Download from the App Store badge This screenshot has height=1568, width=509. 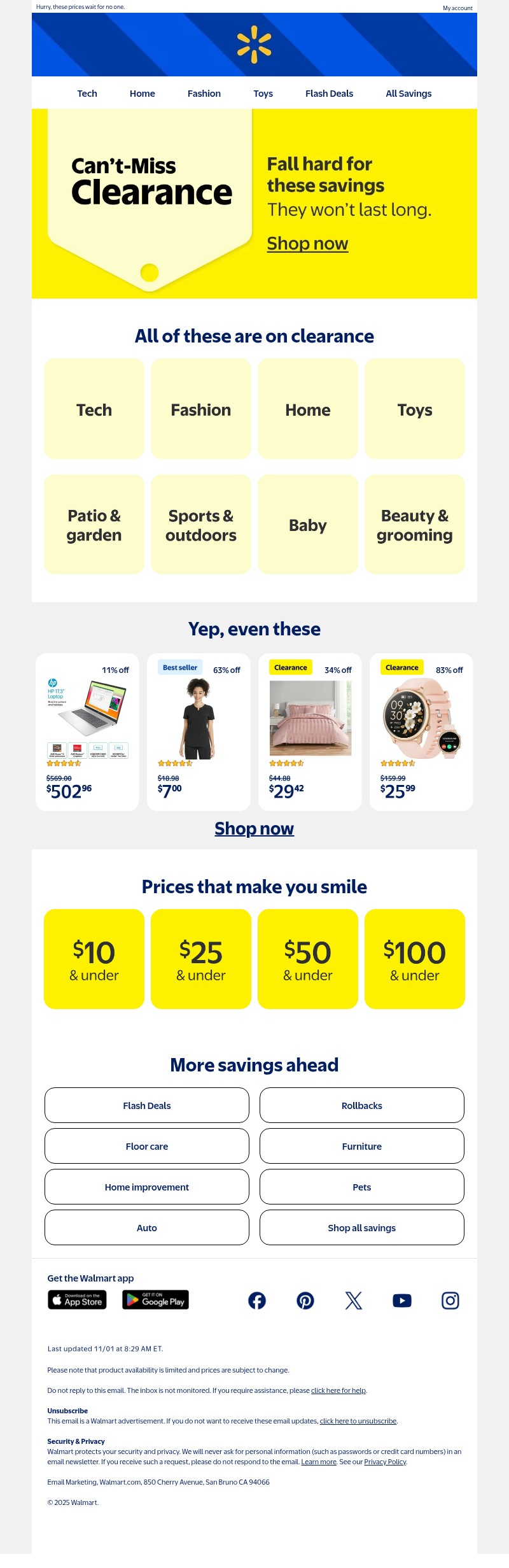point(77,1300)
